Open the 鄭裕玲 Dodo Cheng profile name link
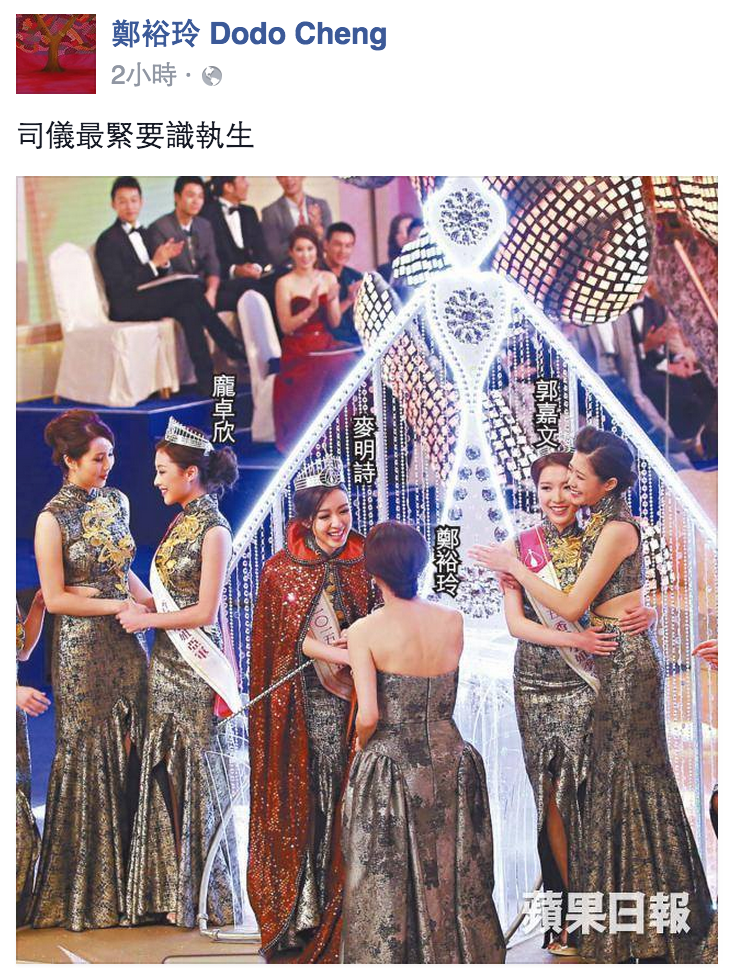The image size is (735, 976). point(249,34)
